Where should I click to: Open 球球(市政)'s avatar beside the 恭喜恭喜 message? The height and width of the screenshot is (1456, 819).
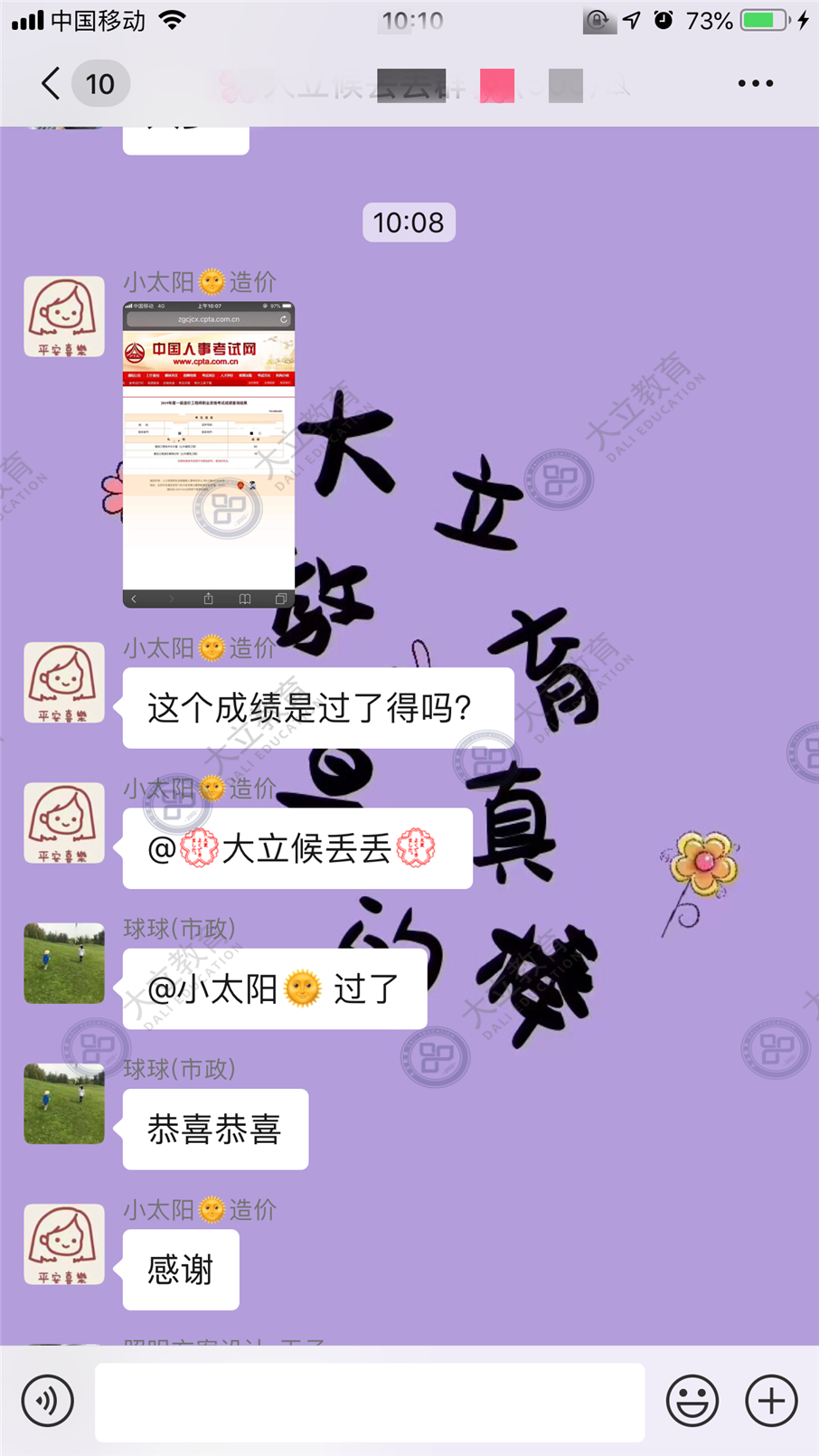click(64, 1103)
